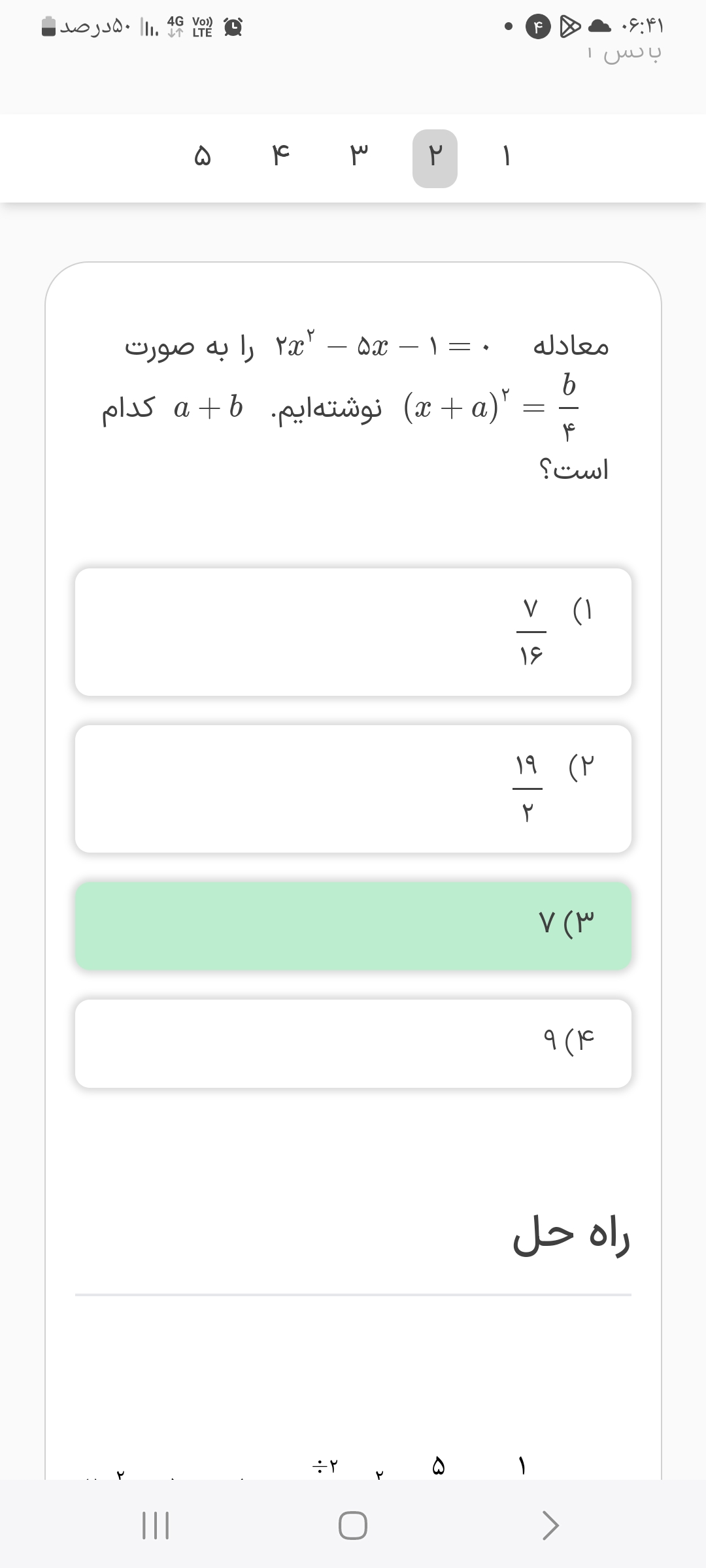Select question number 2 tab

tap(435, 158)
